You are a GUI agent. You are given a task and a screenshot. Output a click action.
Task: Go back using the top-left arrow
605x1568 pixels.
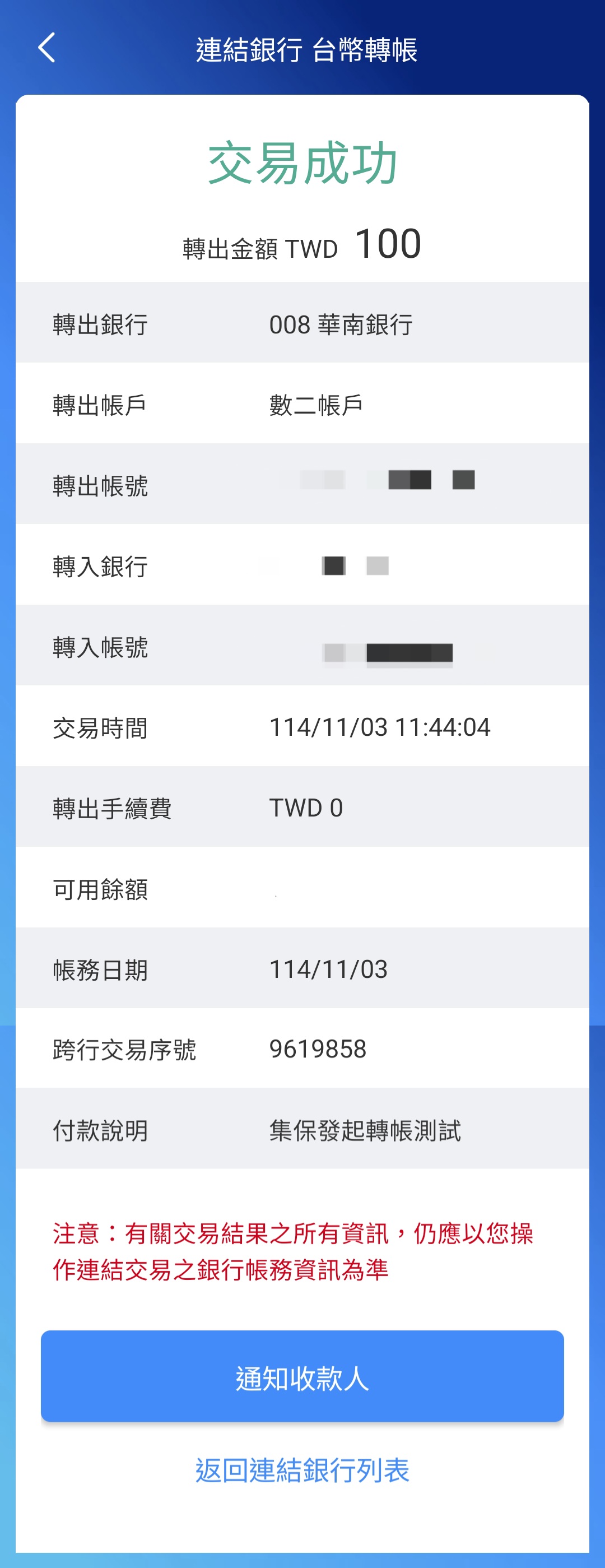click(x=47, y=48)
